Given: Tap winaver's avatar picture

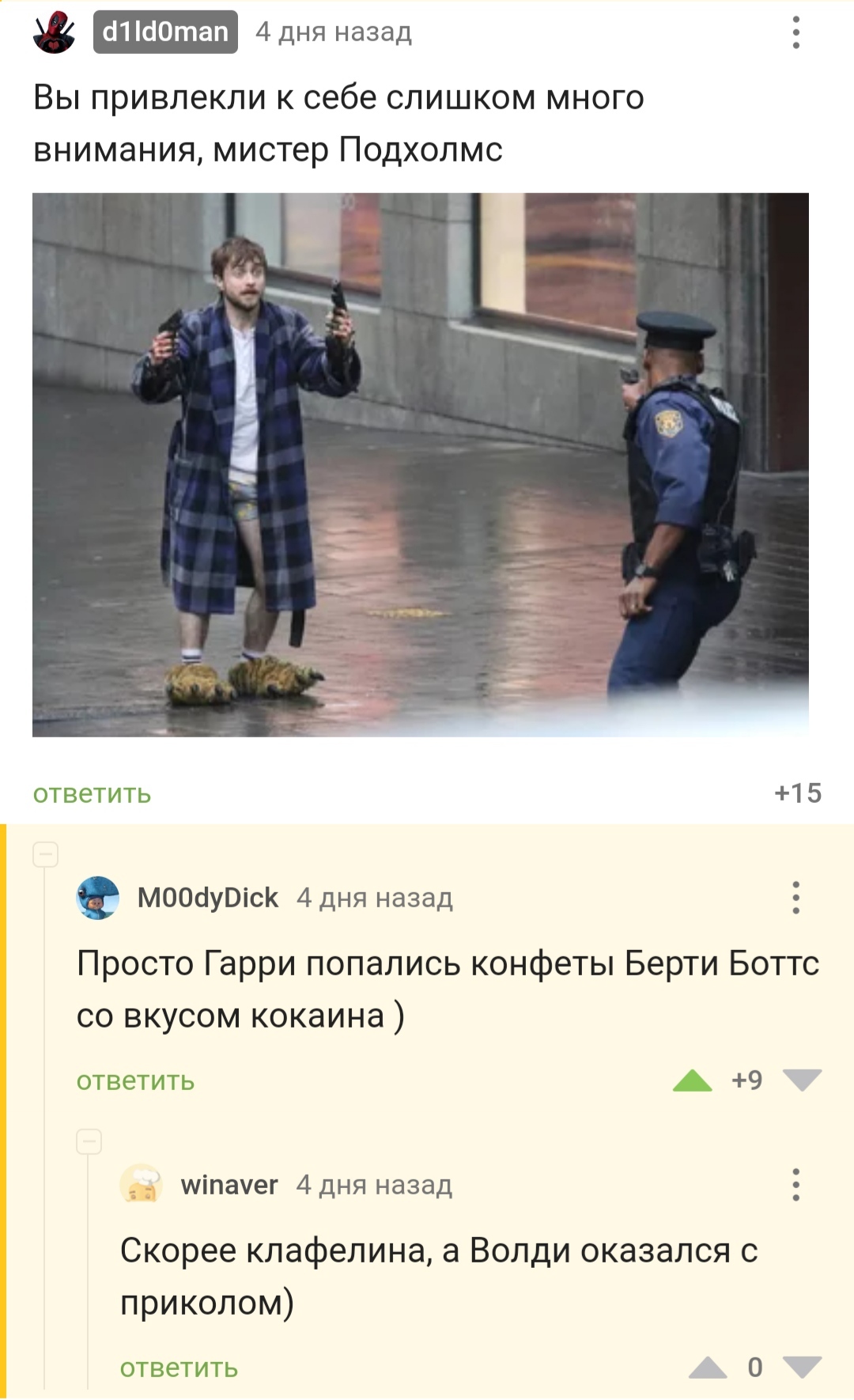Looking at the screenshot, I should pyautogui.click(x=142, y=1185).
